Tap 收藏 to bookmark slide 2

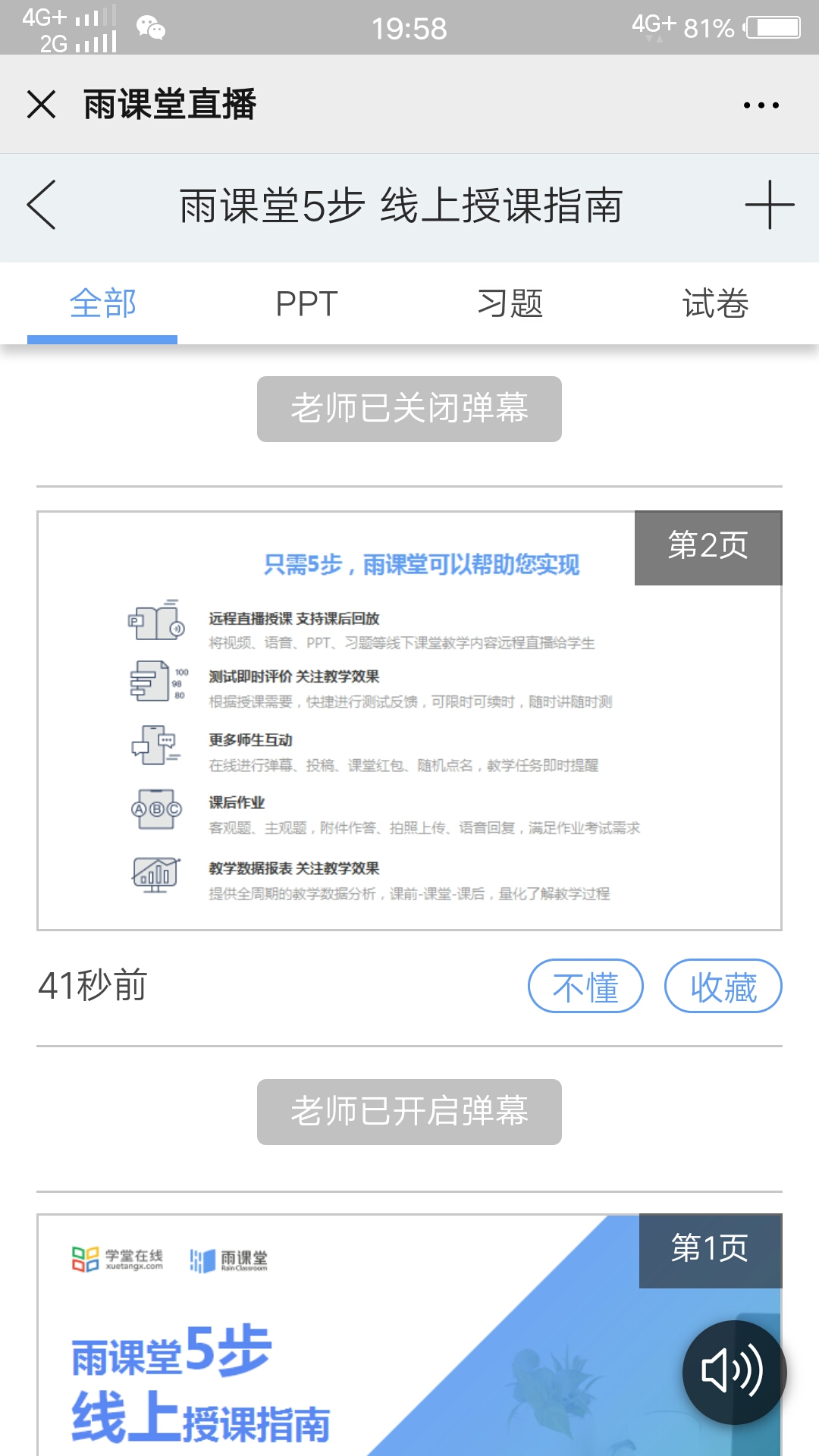tap(723, 987)
